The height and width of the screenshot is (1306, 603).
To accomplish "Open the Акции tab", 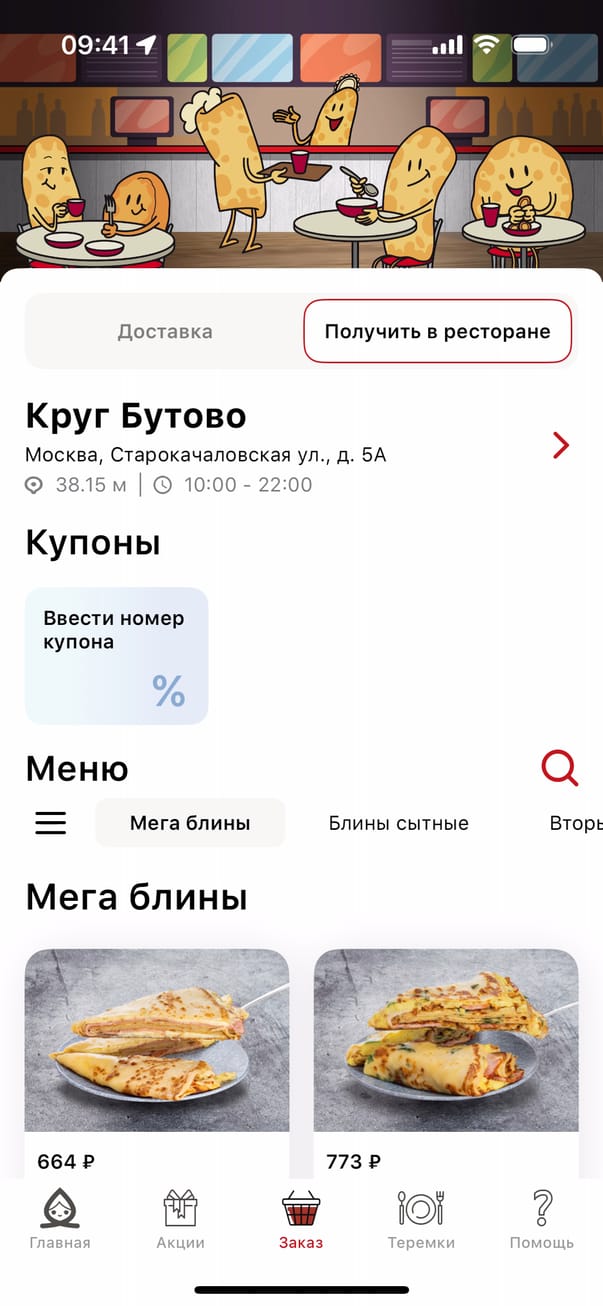I will (181, 1221).
